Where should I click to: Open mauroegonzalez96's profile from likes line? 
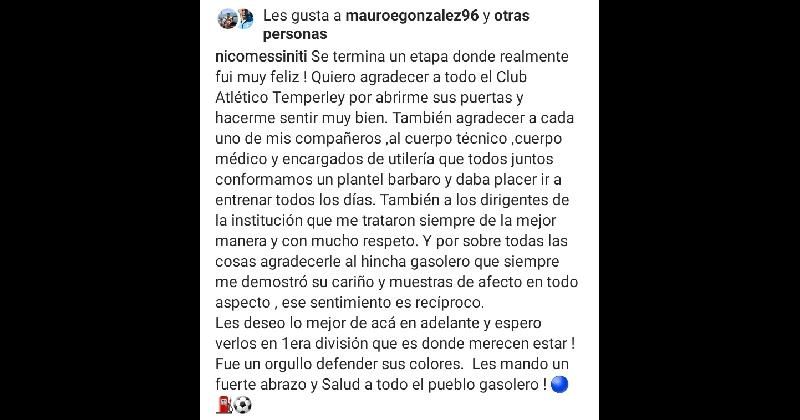(397, 15)
